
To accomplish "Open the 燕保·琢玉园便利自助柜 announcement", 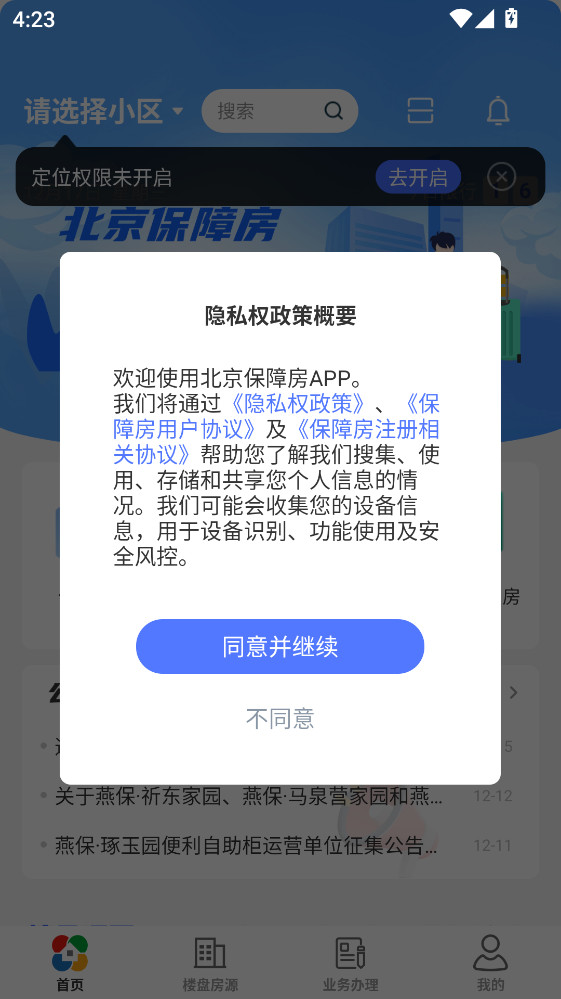I will tap(246, 845).
